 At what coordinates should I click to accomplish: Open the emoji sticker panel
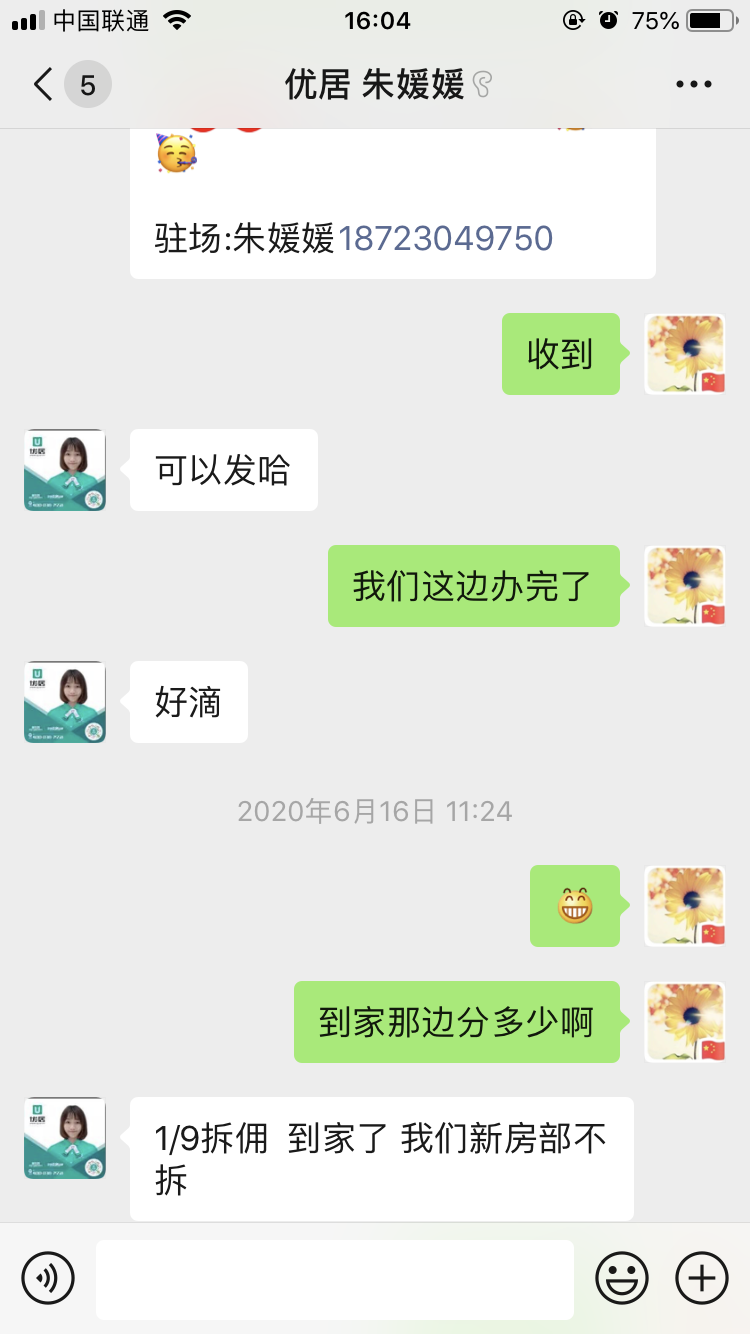[621, 1278]
